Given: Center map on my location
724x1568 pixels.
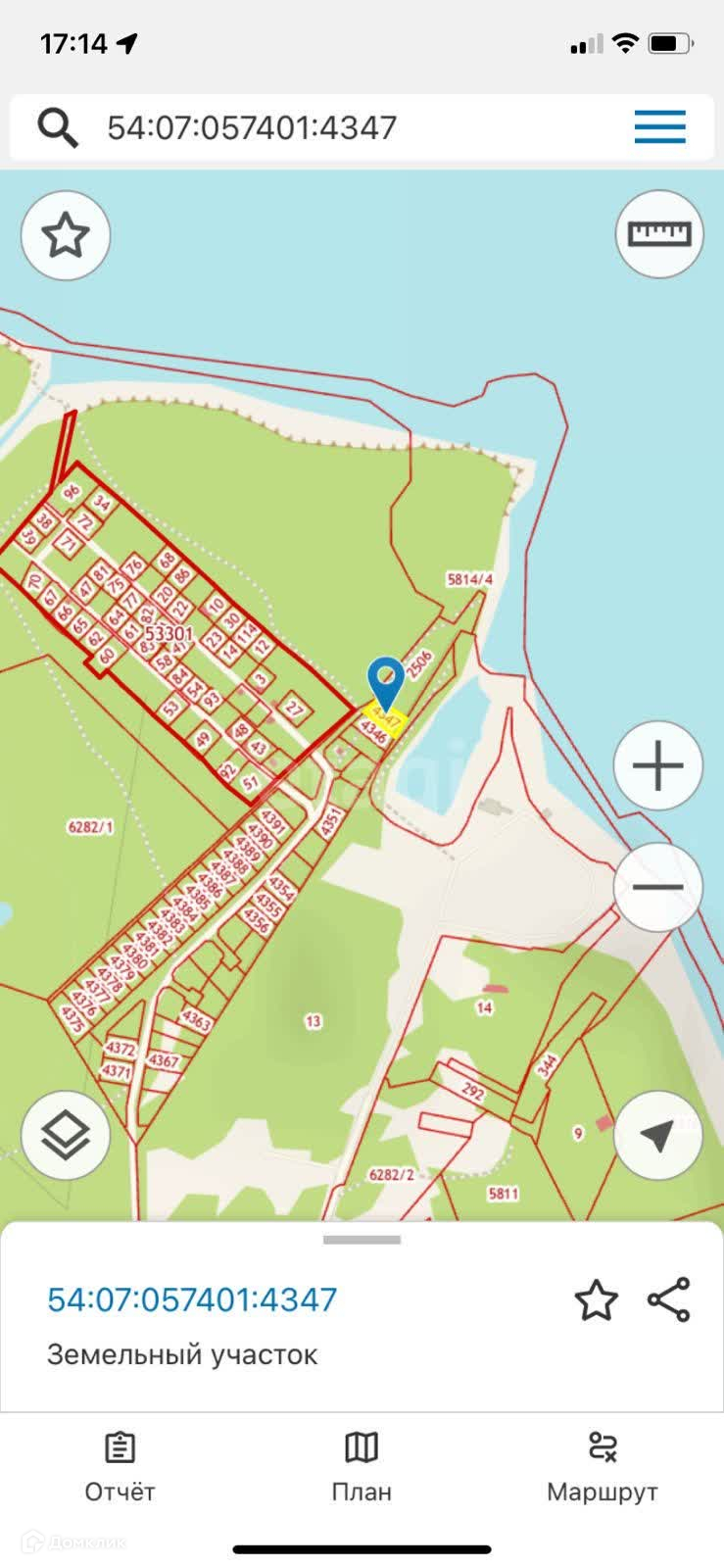Looking at the screenshot, I should [x=658, y=1135].
